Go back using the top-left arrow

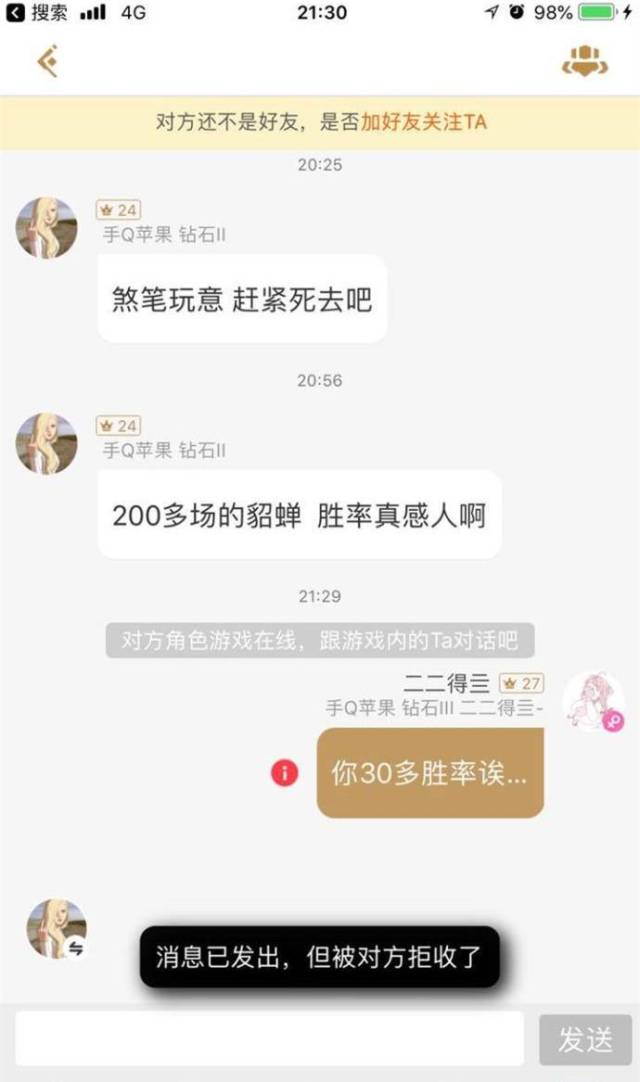point(47,62)
